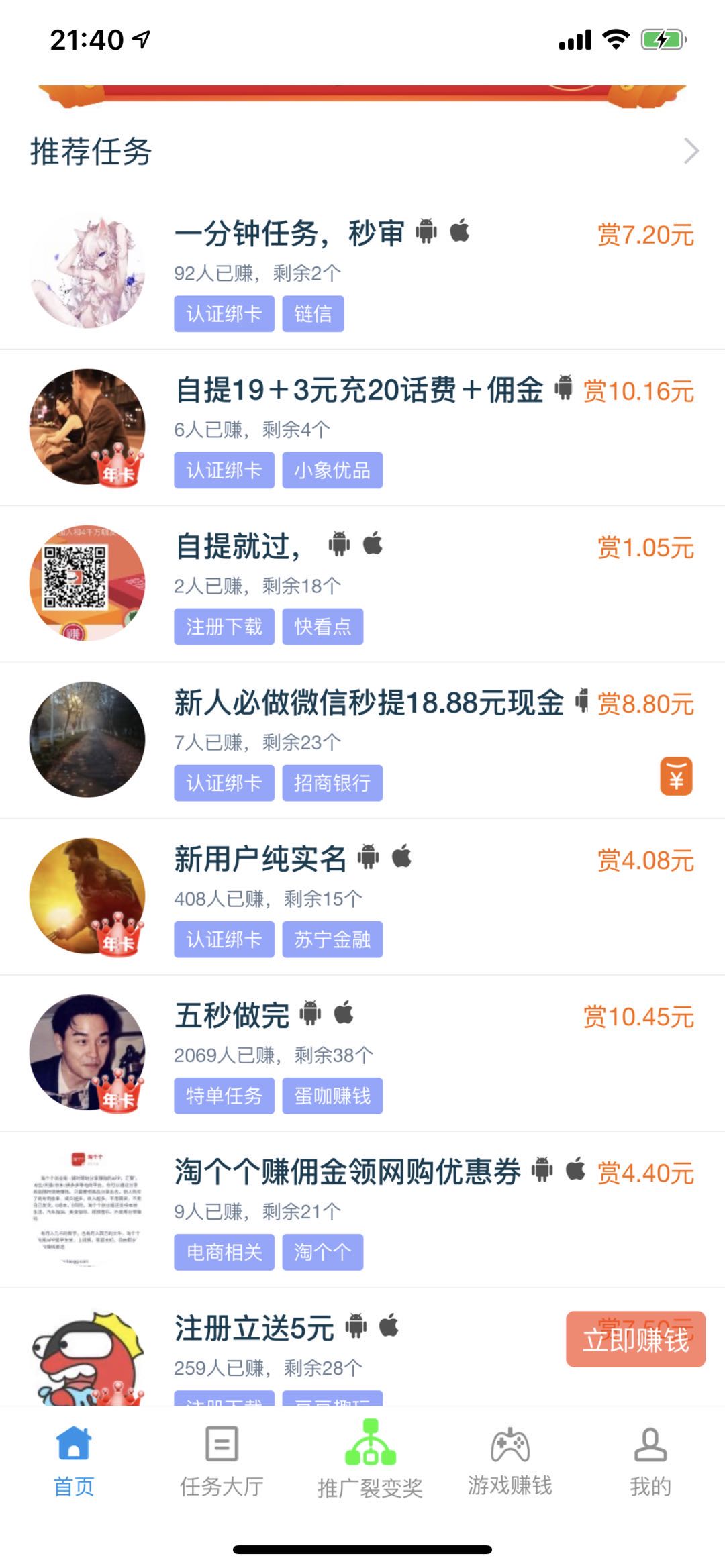The width and height of the screenshot is (725, 1568).
Task: Tap the 立即赚钱 button
Action: (635, 1339)
